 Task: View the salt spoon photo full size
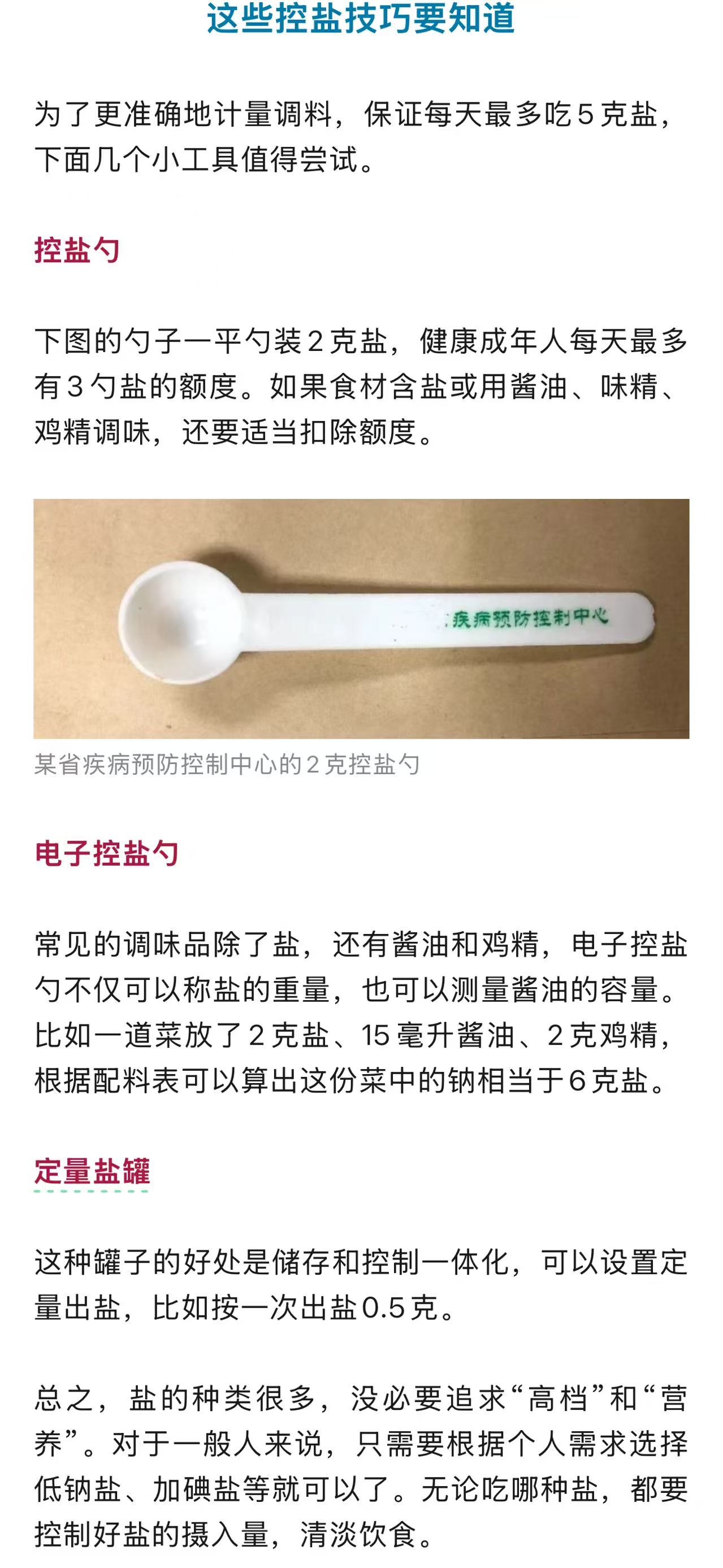coord(361,618)
